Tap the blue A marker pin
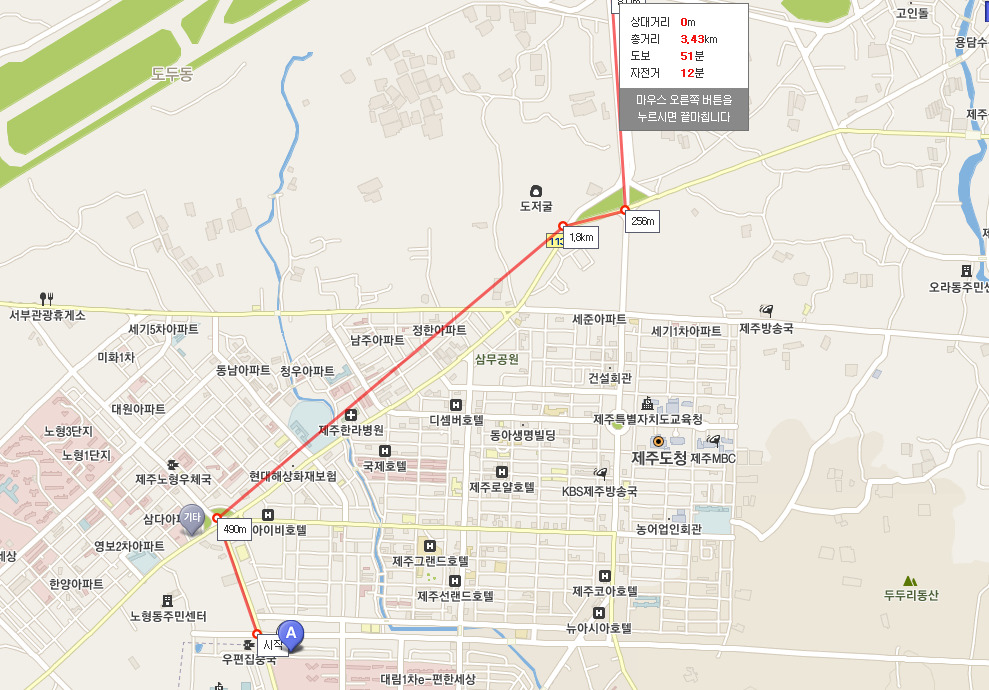 [x=290, y=632]
